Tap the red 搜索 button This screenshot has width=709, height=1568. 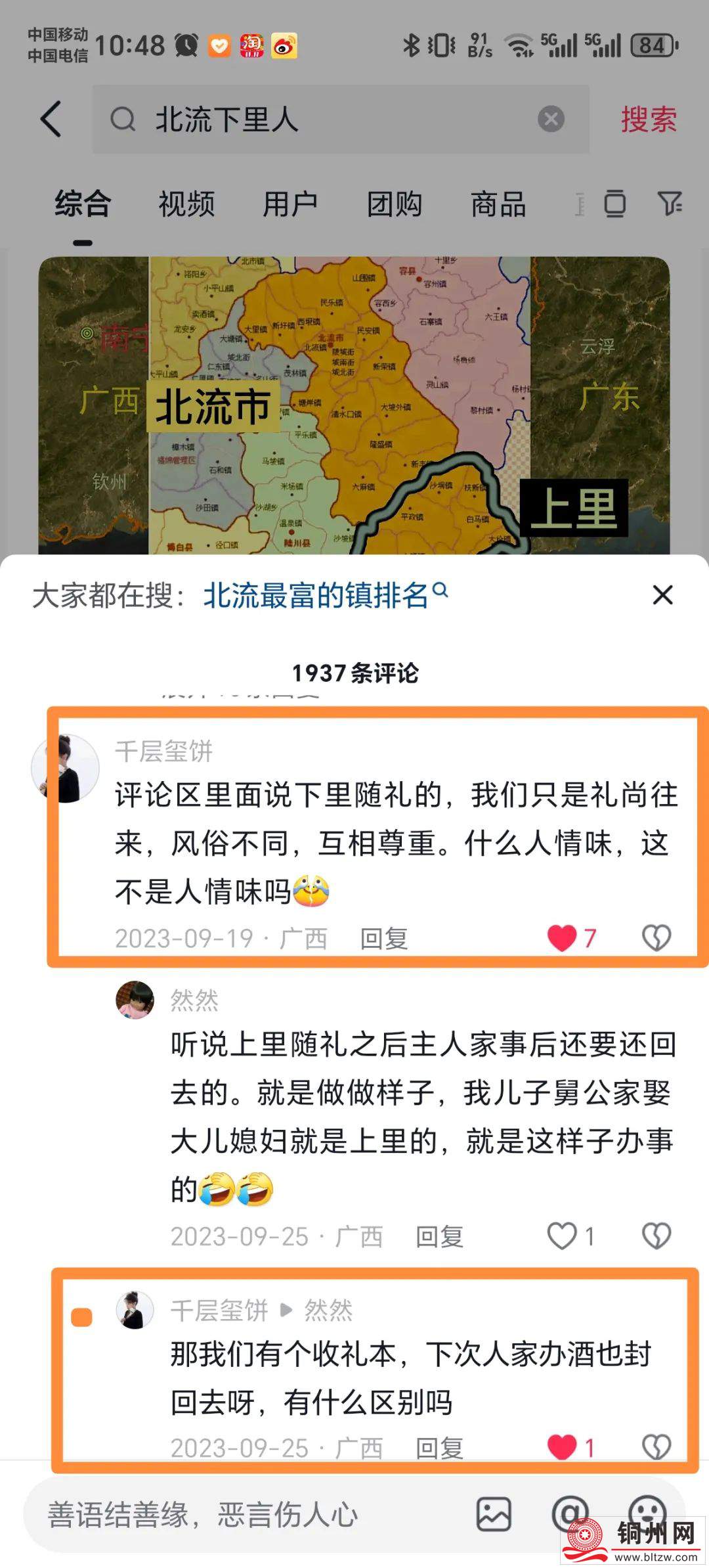click(x=648, y=120)
